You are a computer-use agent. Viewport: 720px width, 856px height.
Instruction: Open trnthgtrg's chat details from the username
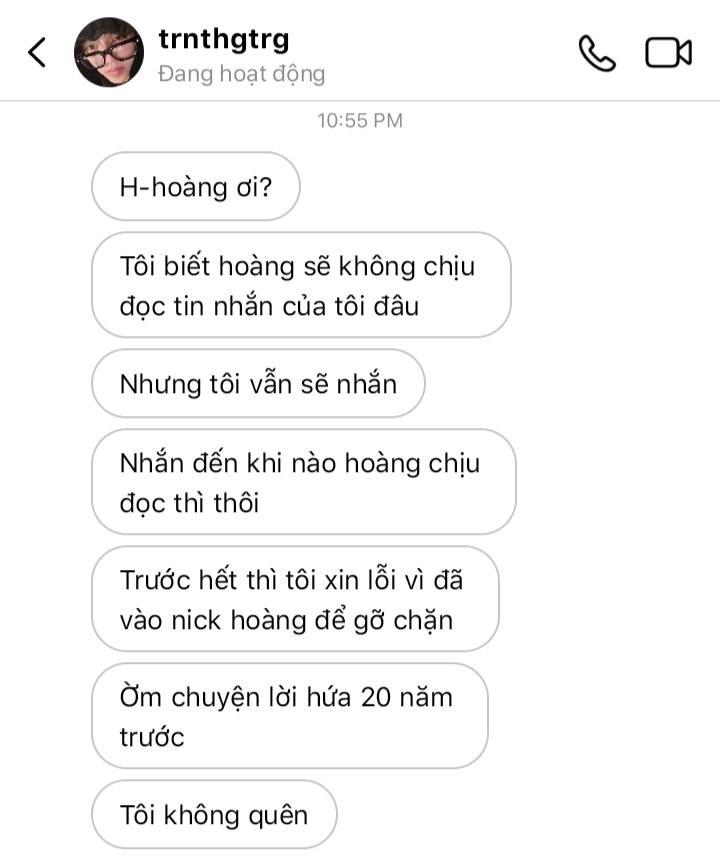click(x=224, y=39)
